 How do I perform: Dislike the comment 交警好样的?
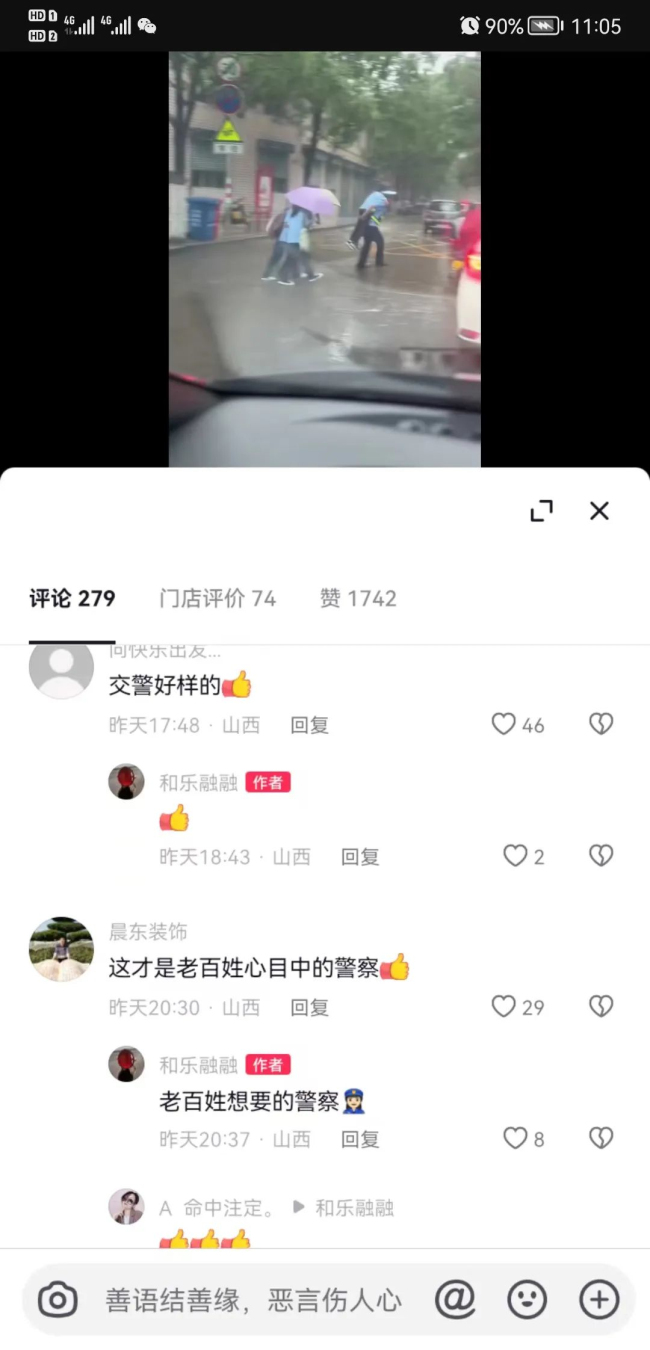pos(601,724)
